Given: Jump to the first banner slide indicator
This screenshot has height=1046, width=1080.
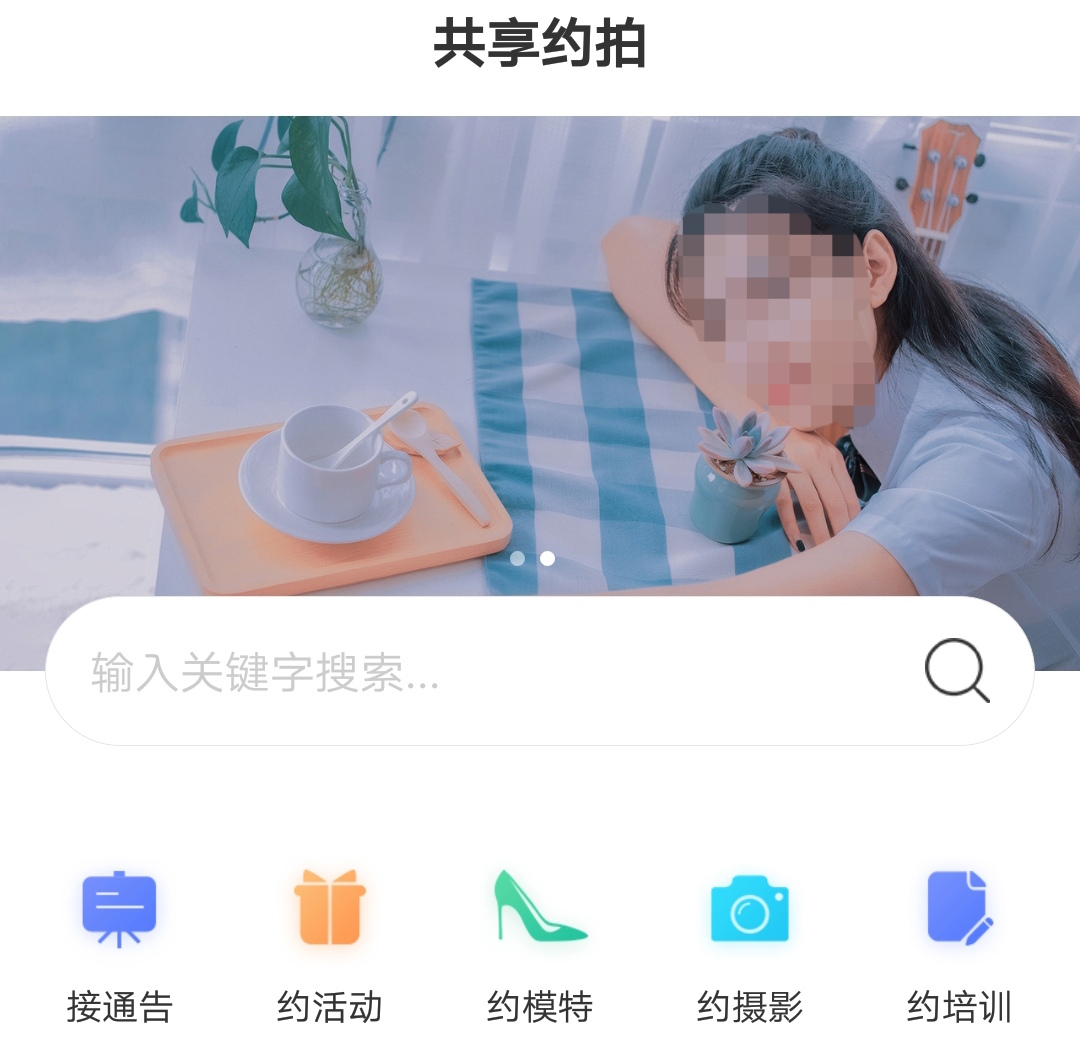Looking at the screenshot, I should (x=517, y=559).
